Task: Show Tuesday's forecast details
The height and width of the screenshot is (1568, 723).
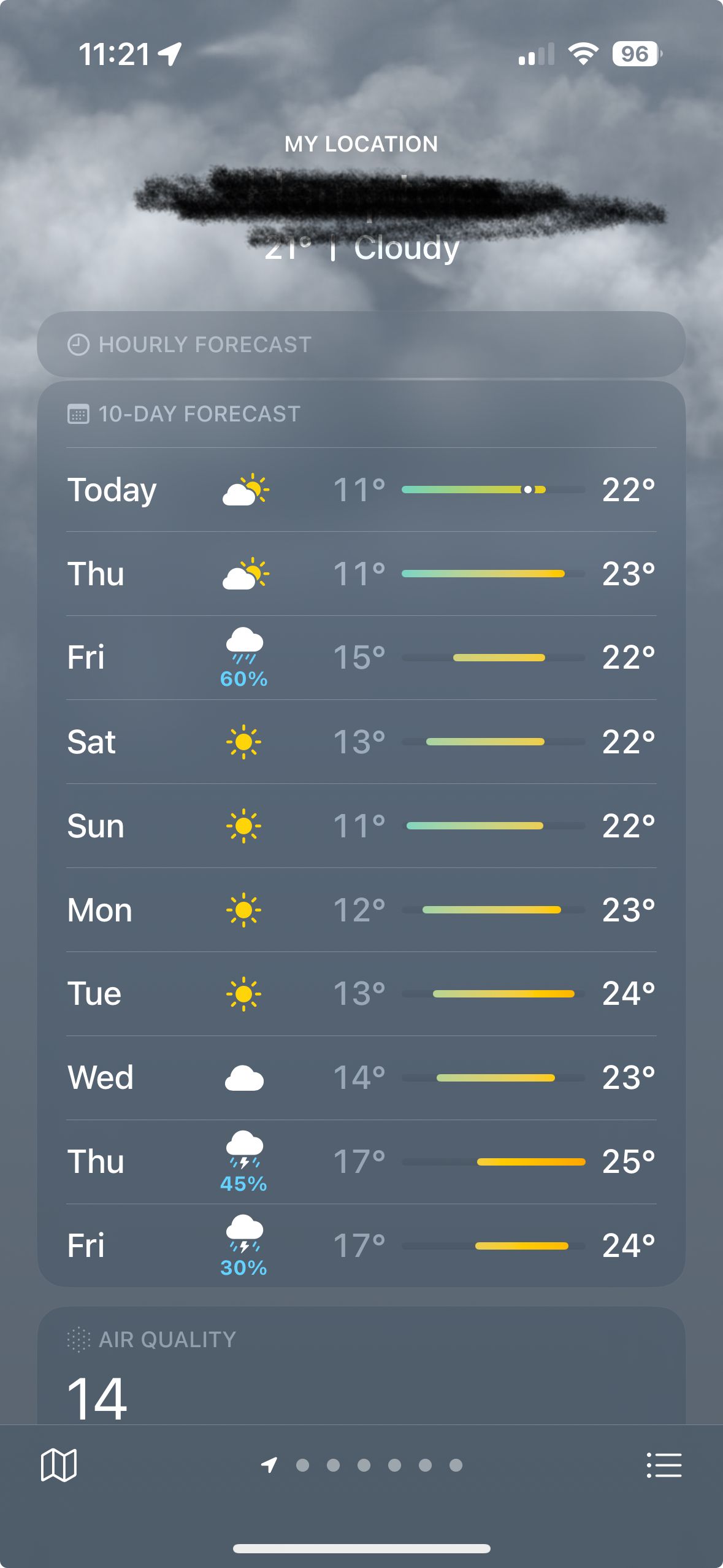Action: [361, 994]
